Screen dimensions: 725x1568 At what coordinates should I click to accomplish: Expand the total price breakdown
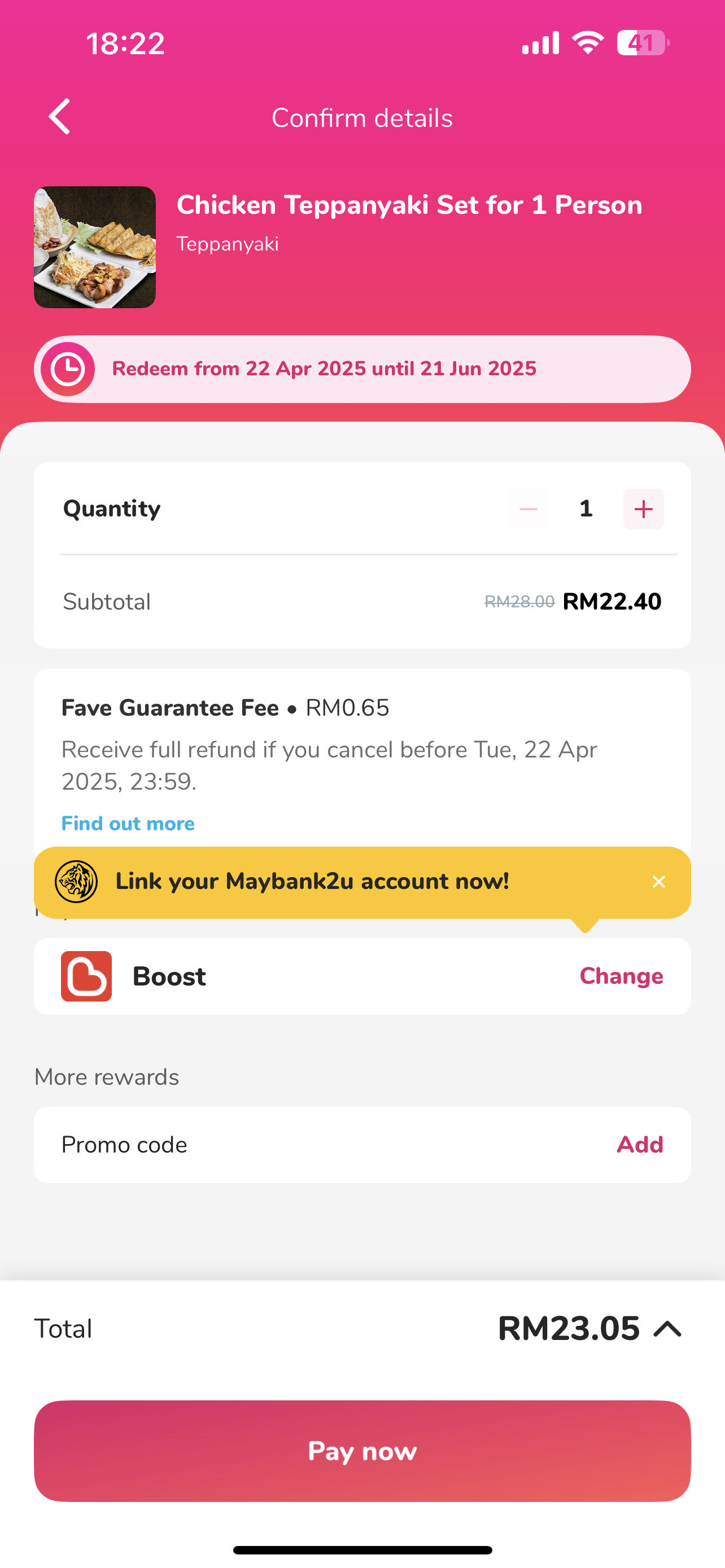(x=667, y=1329)
